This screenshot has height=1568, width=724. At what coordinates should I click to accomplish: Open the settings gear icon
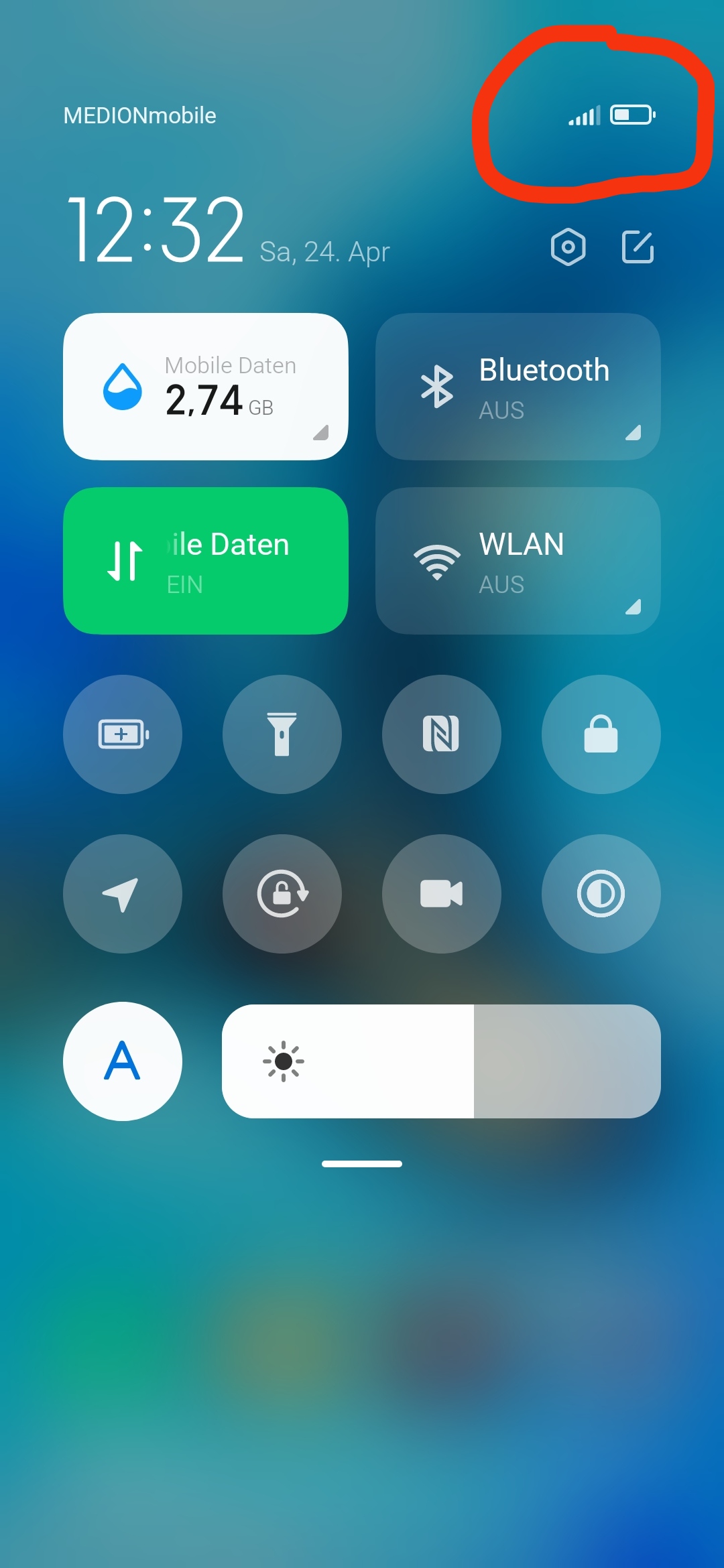(x=568, y=247)
